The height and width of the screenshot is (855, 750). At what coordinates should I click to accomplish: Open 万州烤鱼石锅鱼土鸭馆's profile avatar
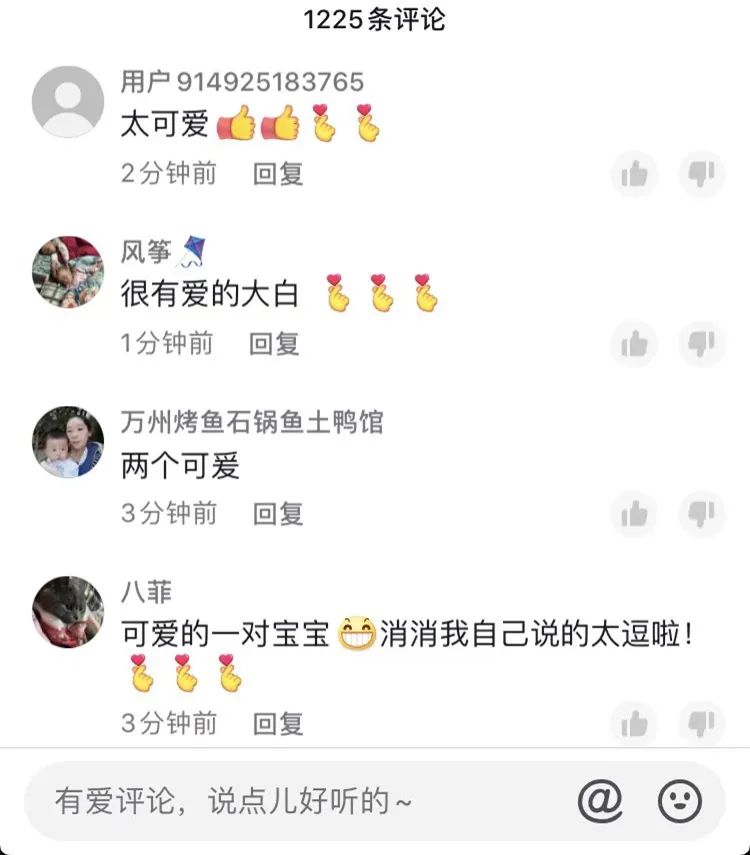[68, 442]
